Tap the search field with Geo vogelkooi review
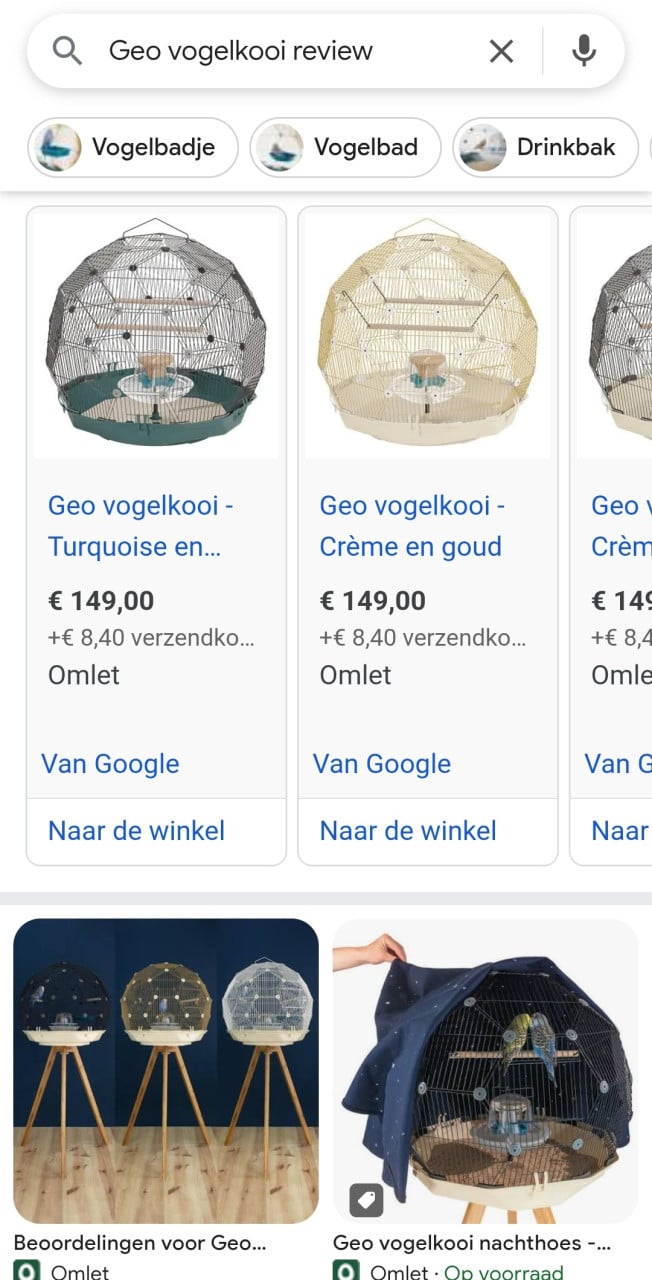Viewport: 652px width, 1280px height. pyautogui.click(x=280, y=51)
